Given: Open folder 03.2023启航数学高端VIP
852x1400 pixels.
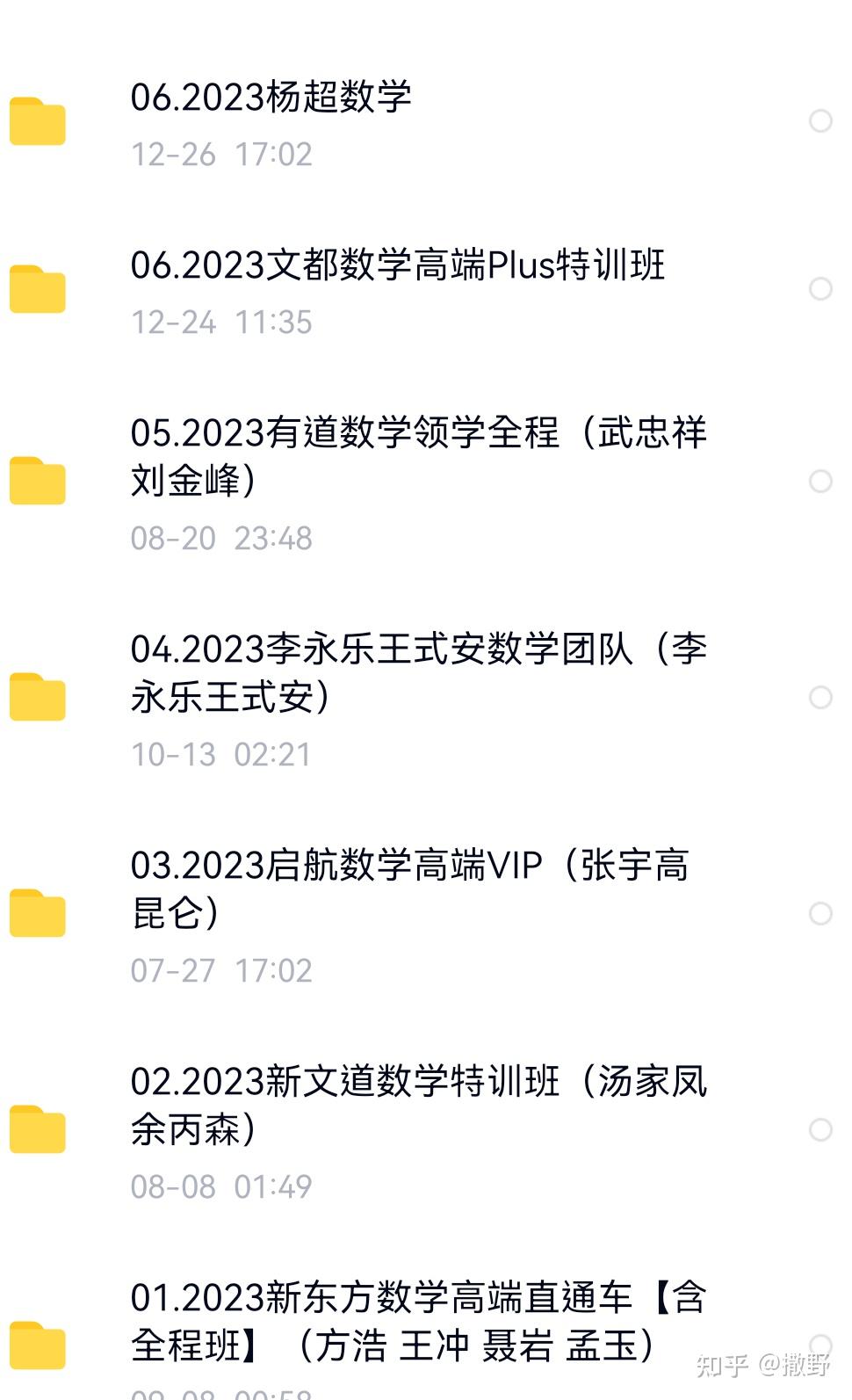Looking at the screenshot, I should (409, 889).
